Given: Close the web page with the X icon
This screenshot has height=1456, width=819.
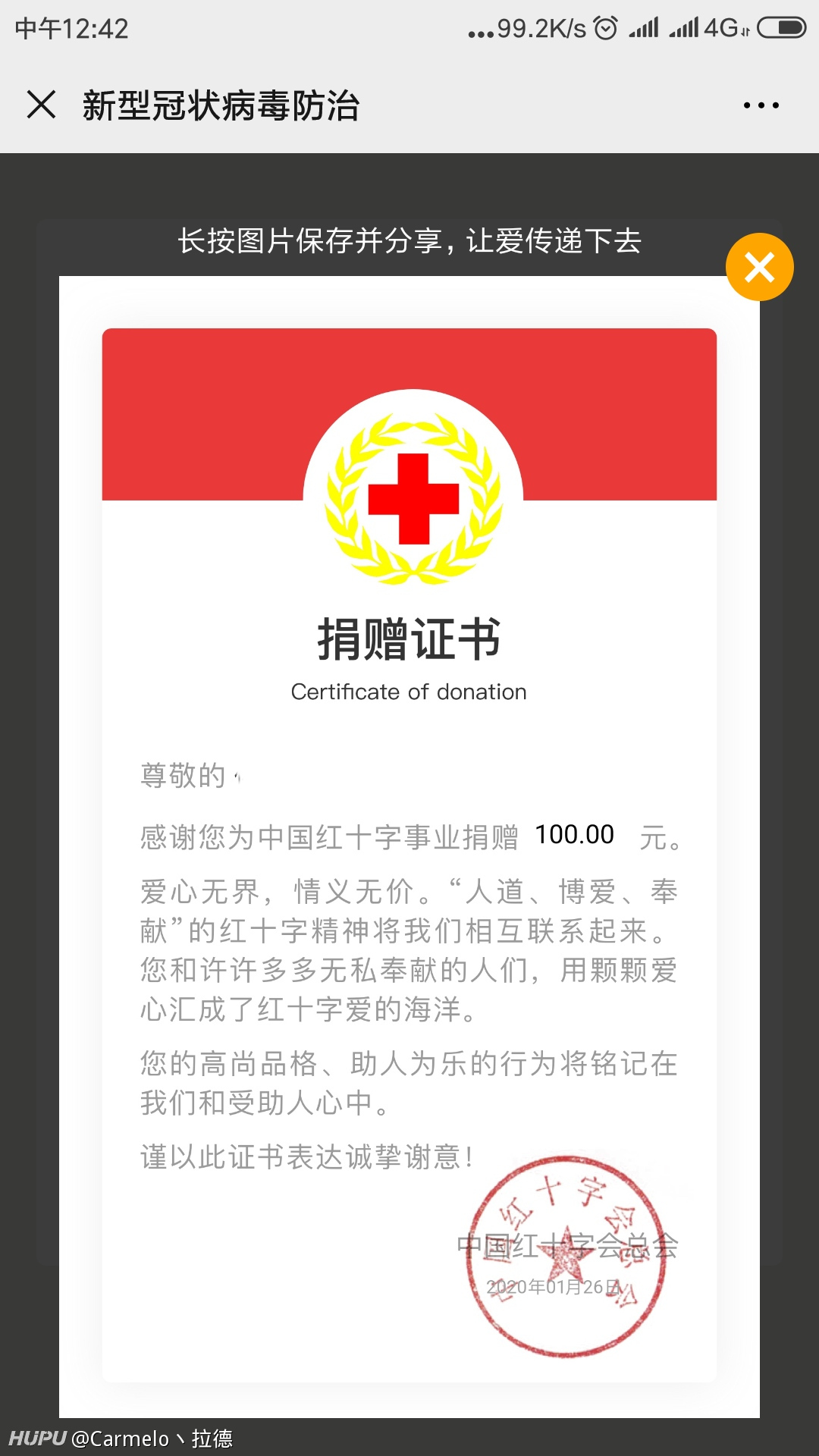Looking at the screenshot, I should (x=41, y=105).
